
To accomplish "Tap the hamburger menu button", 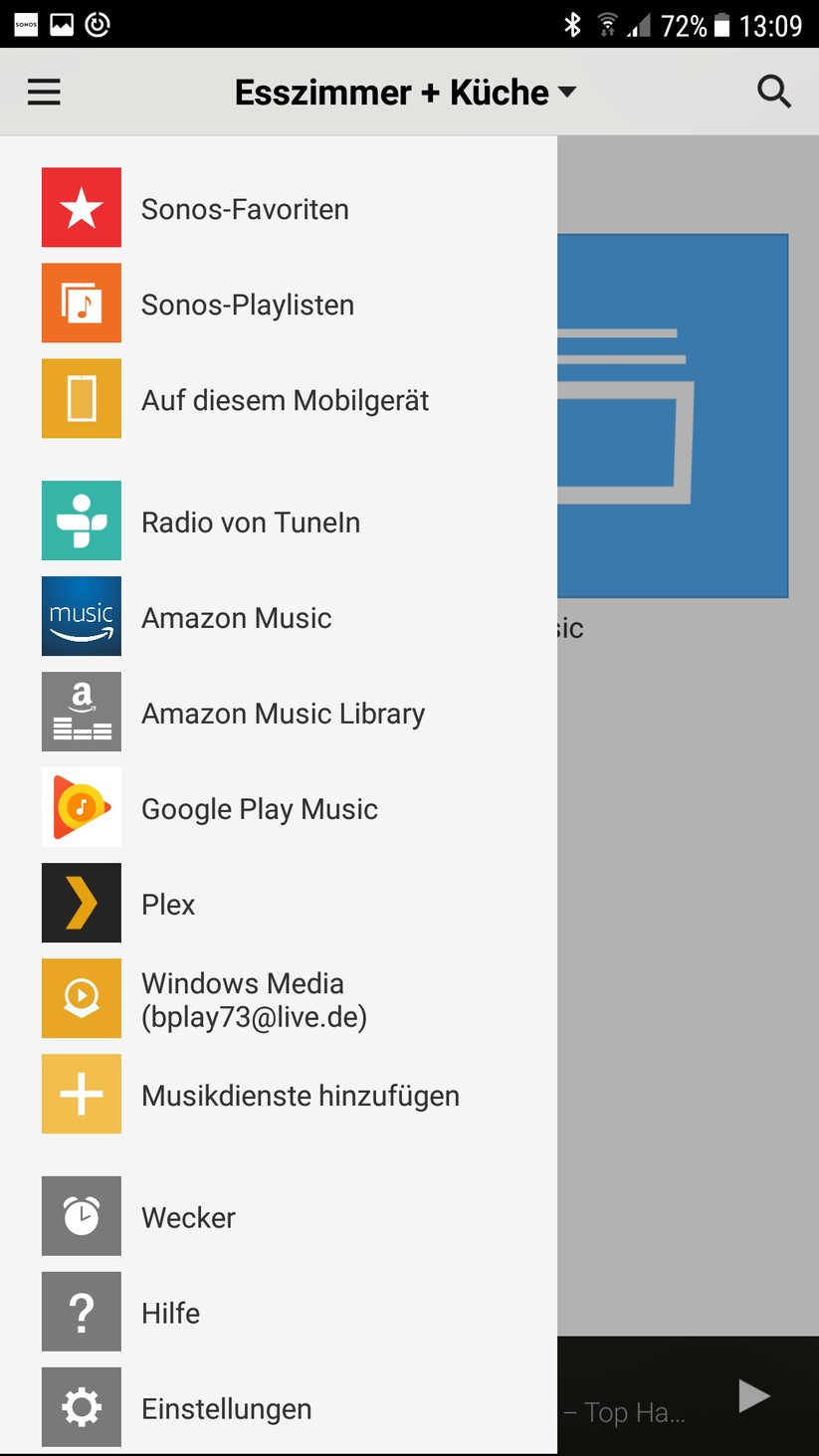I will (x=44, y=93).
